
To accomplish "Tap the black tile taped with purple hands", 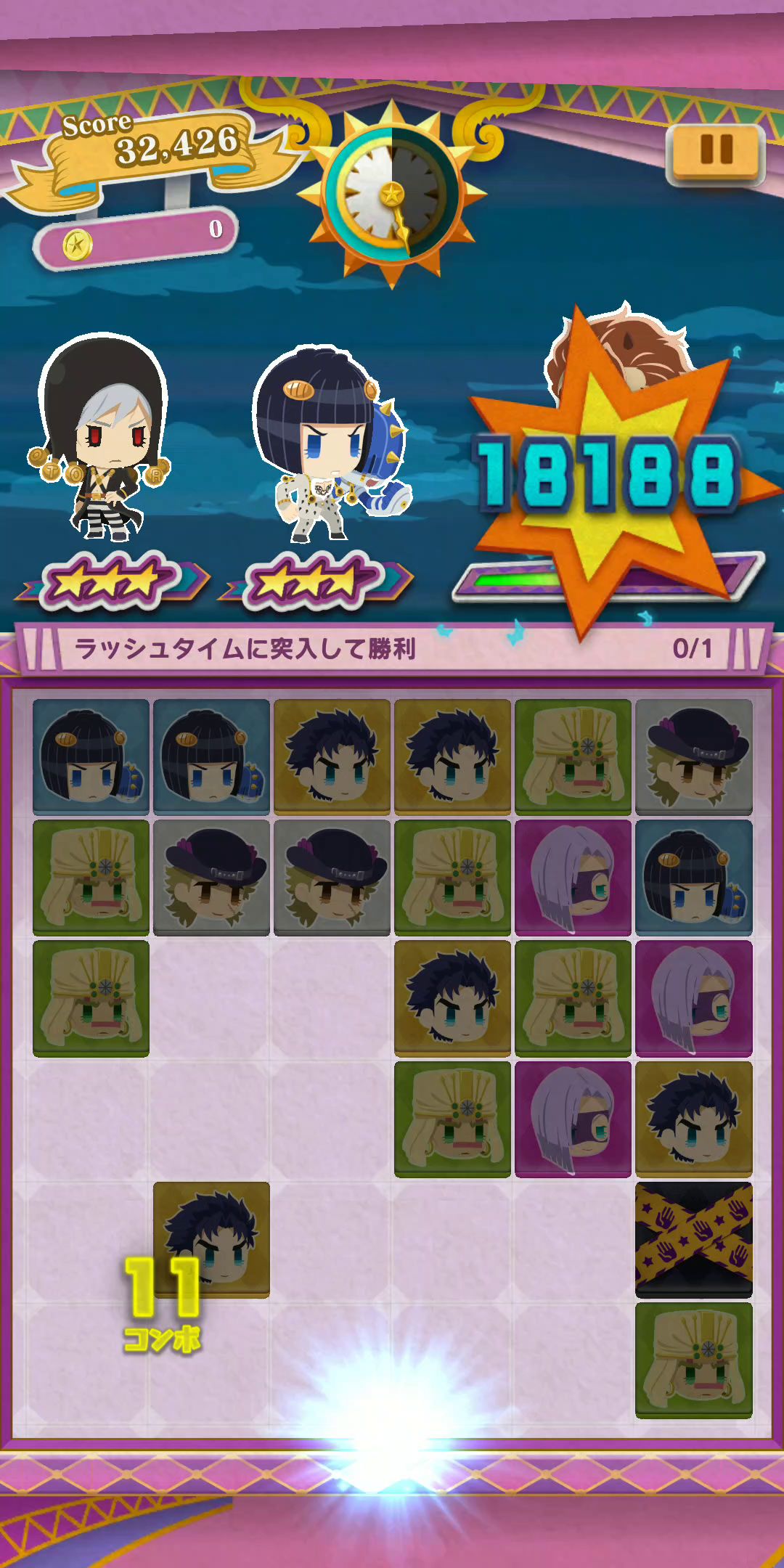I will pyautogui.click(x=693, y=1238).
